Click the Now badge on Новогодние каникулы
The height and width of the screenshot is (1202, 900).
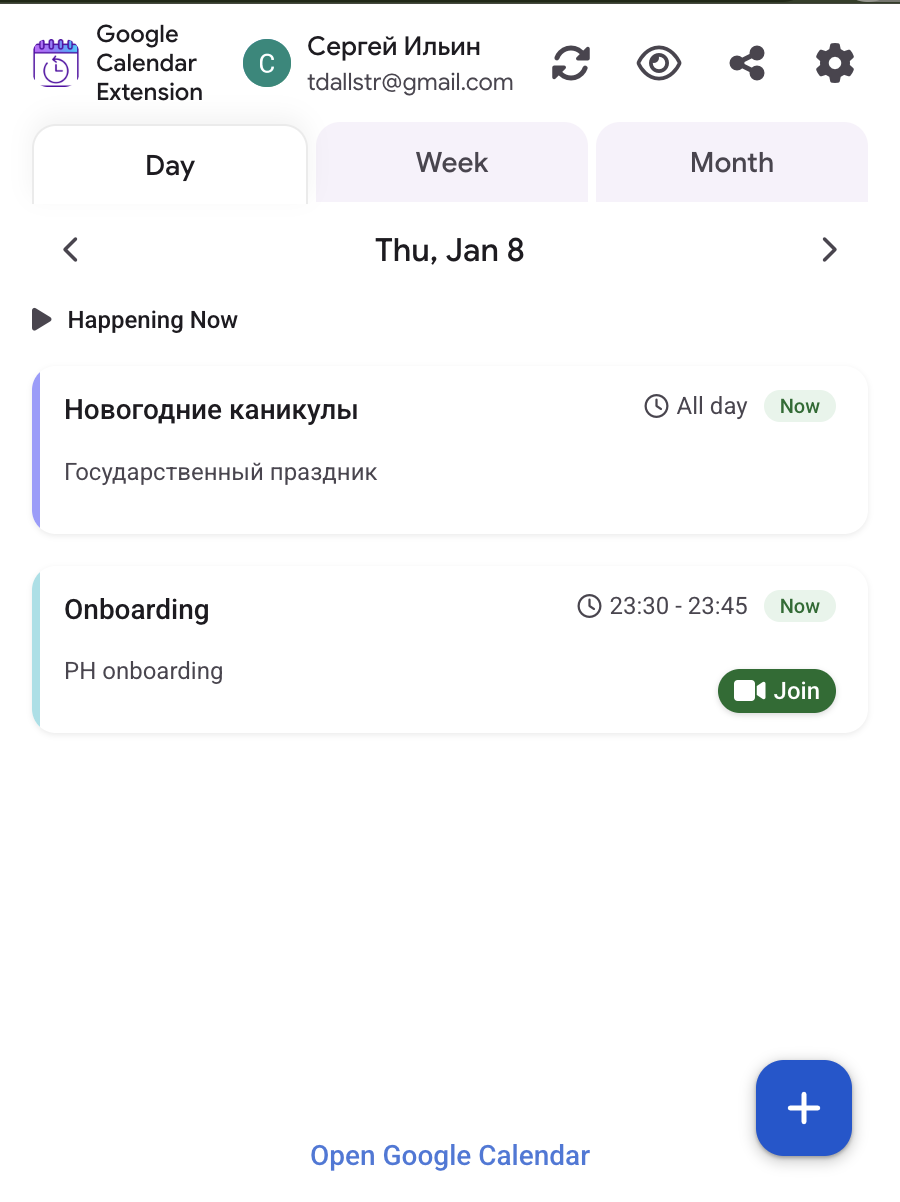799,406
